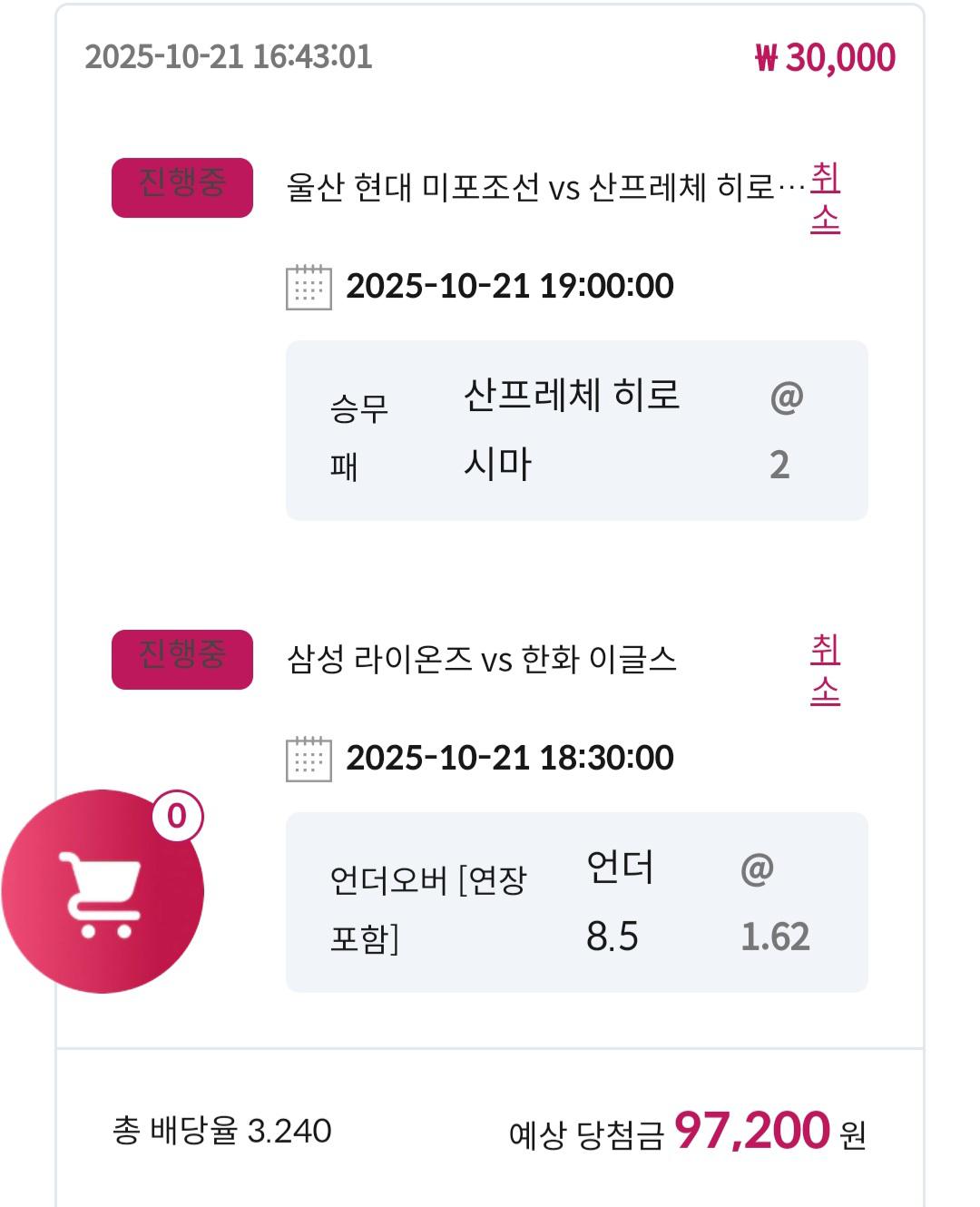Cancel the 울산 현대 미포조선 bet

click(x=825, y=198)
